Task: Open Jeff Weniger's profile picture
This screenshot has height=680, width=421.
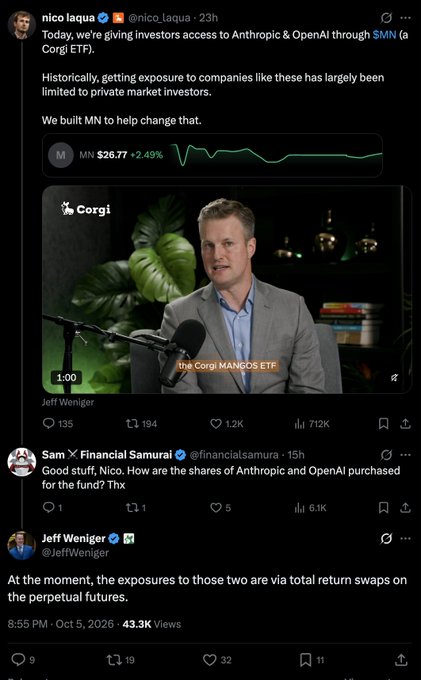Action: pyautogui.click(x=21, y=545)
